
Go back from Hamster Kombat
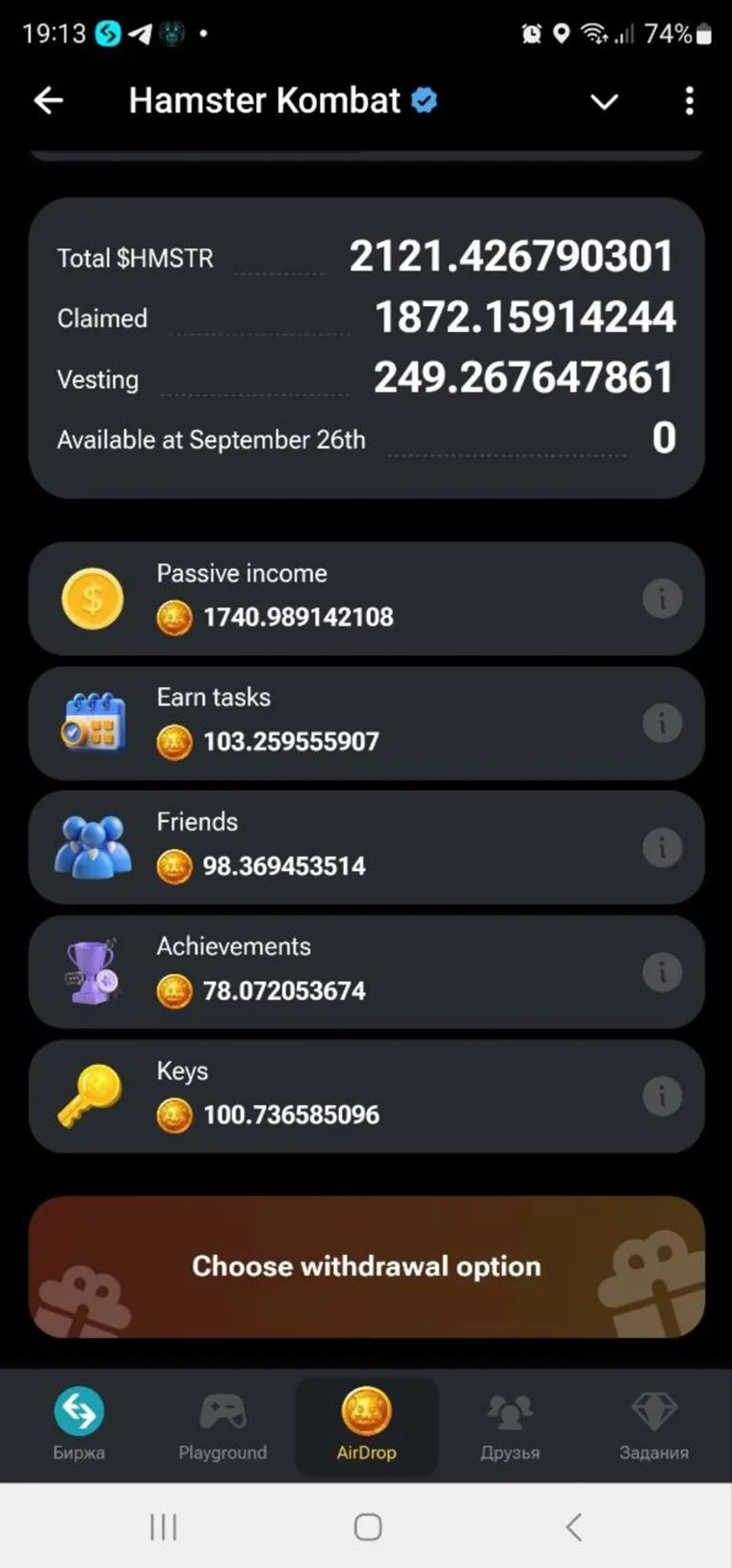tap(48, 101)
